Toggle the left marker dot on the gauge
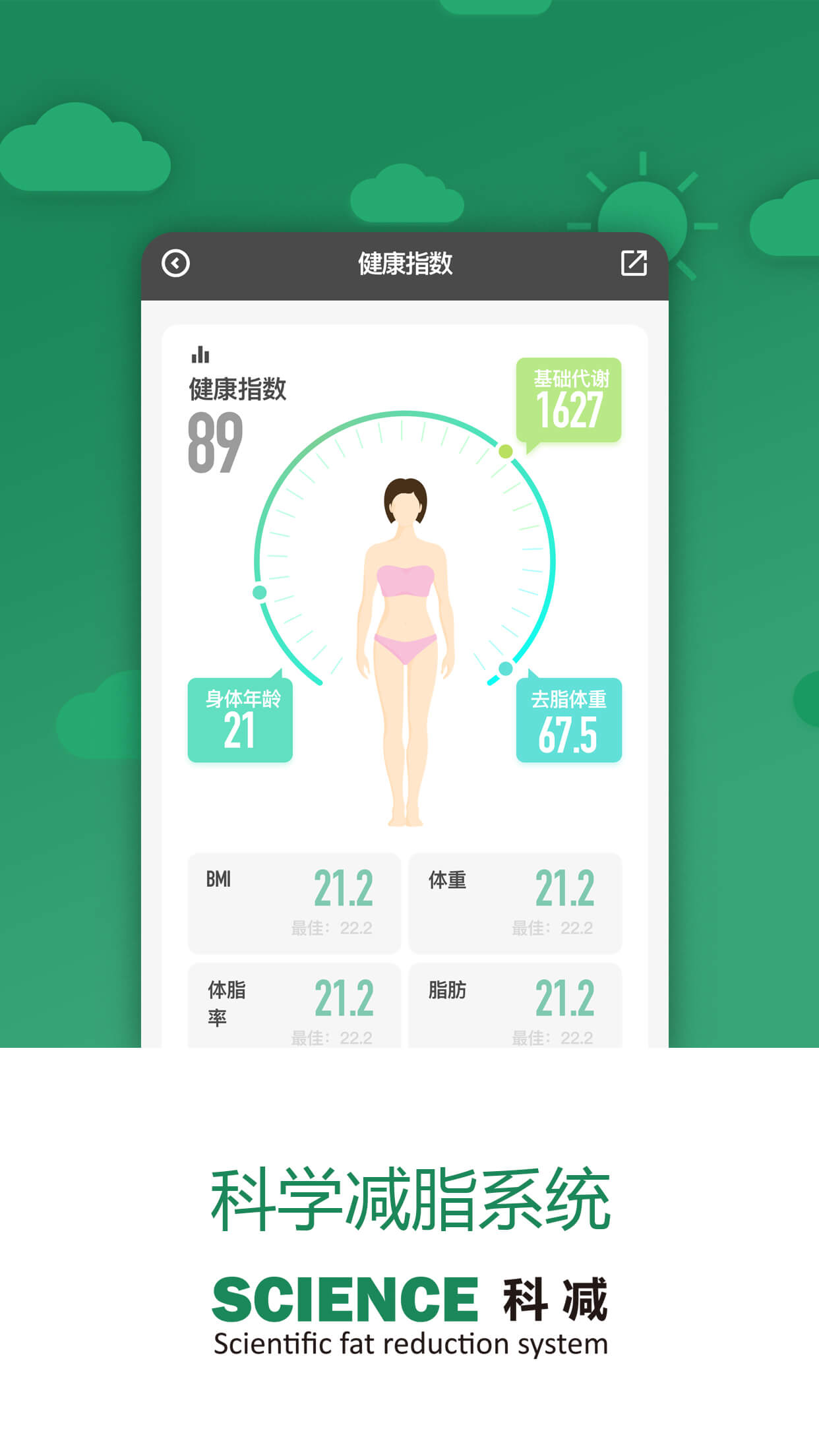 (x=258, y=592)
